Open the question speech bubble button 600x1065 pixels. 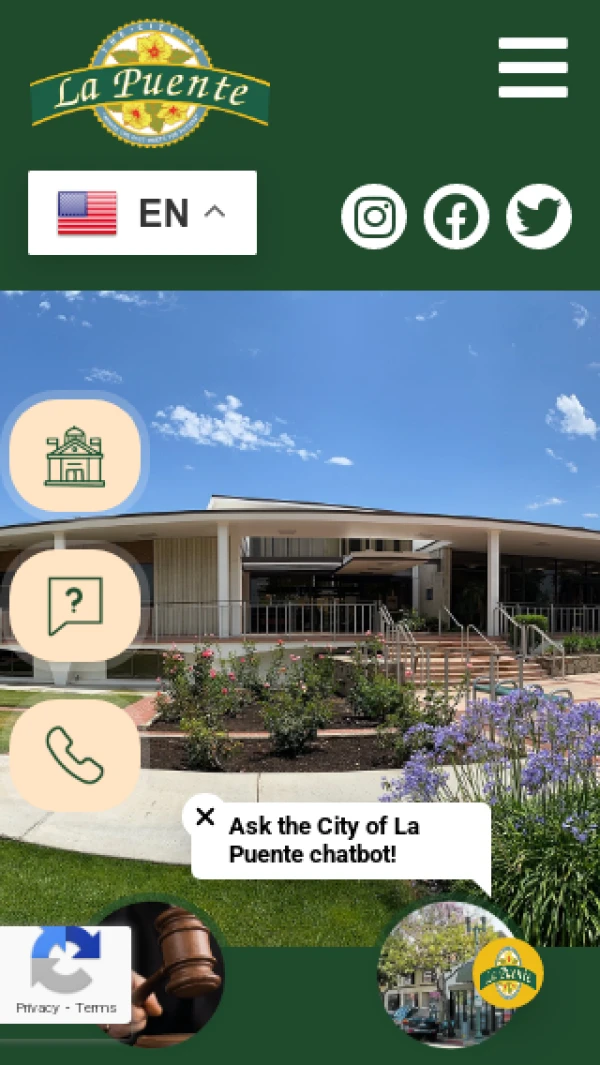[75, 606]
